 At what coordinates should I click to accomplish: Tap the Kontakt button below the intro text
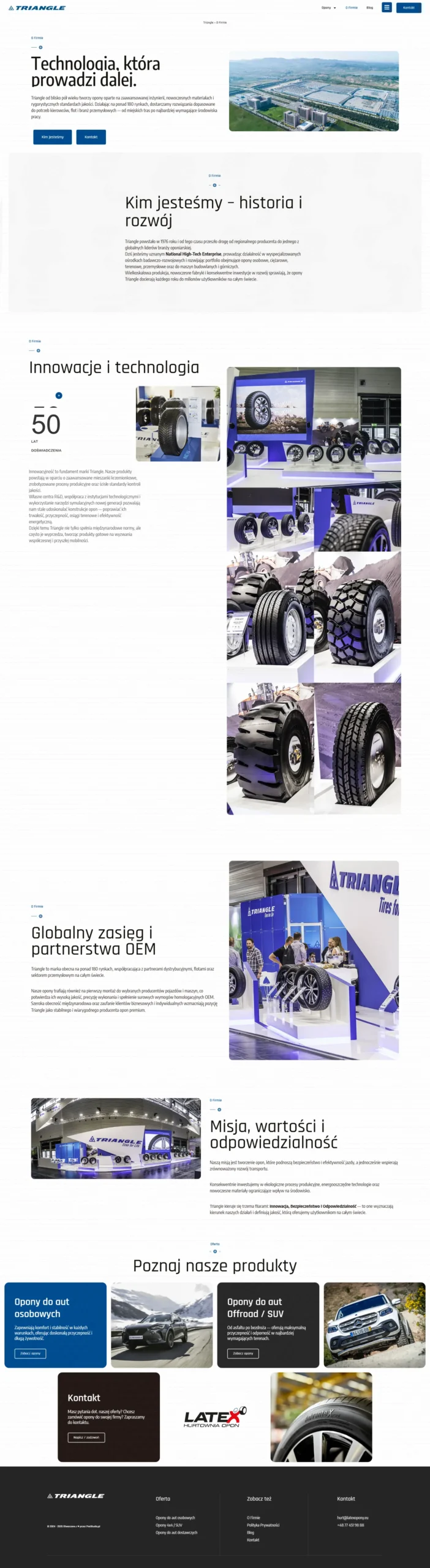[x=91, y=137]
